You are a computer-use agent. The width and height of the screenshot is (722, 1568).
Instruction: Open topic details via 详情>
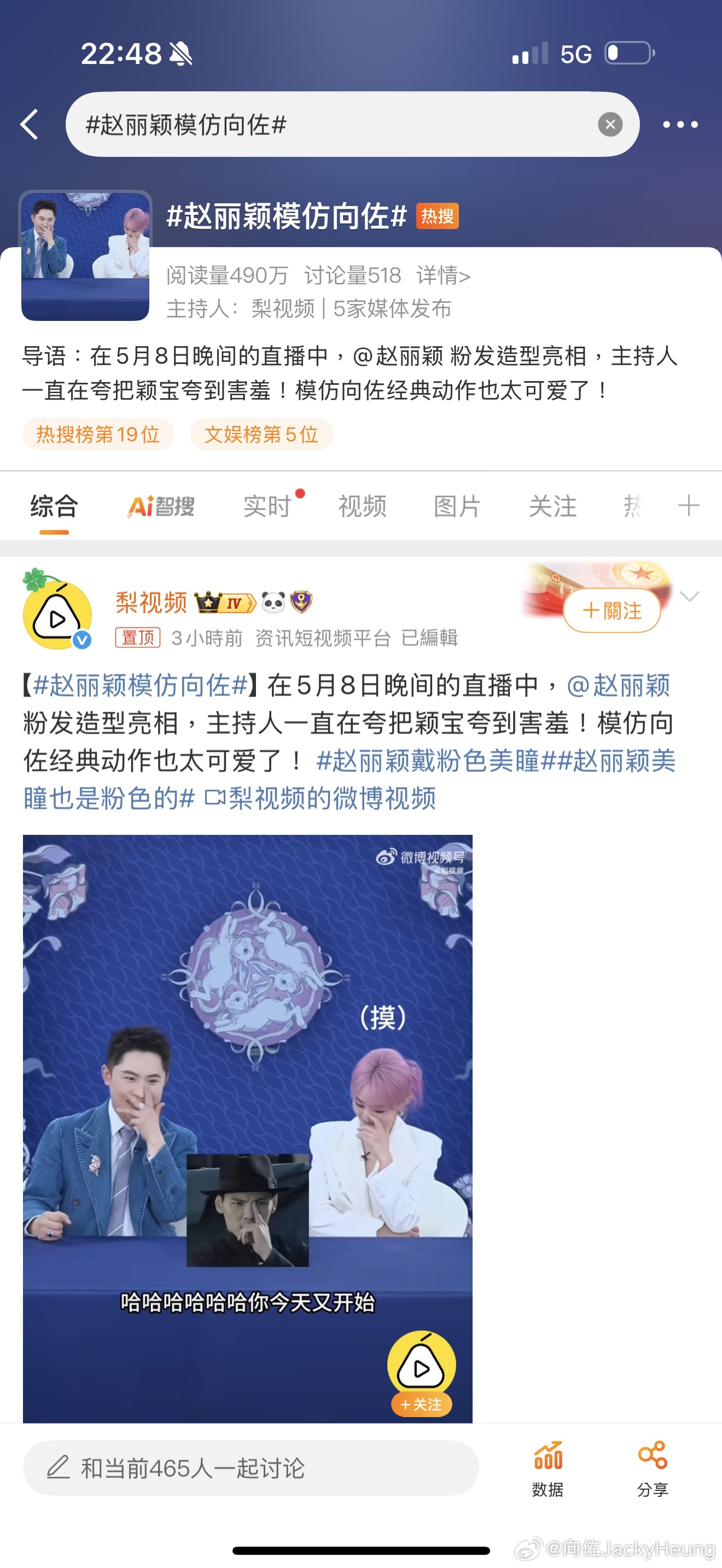[x=443, y=276]
